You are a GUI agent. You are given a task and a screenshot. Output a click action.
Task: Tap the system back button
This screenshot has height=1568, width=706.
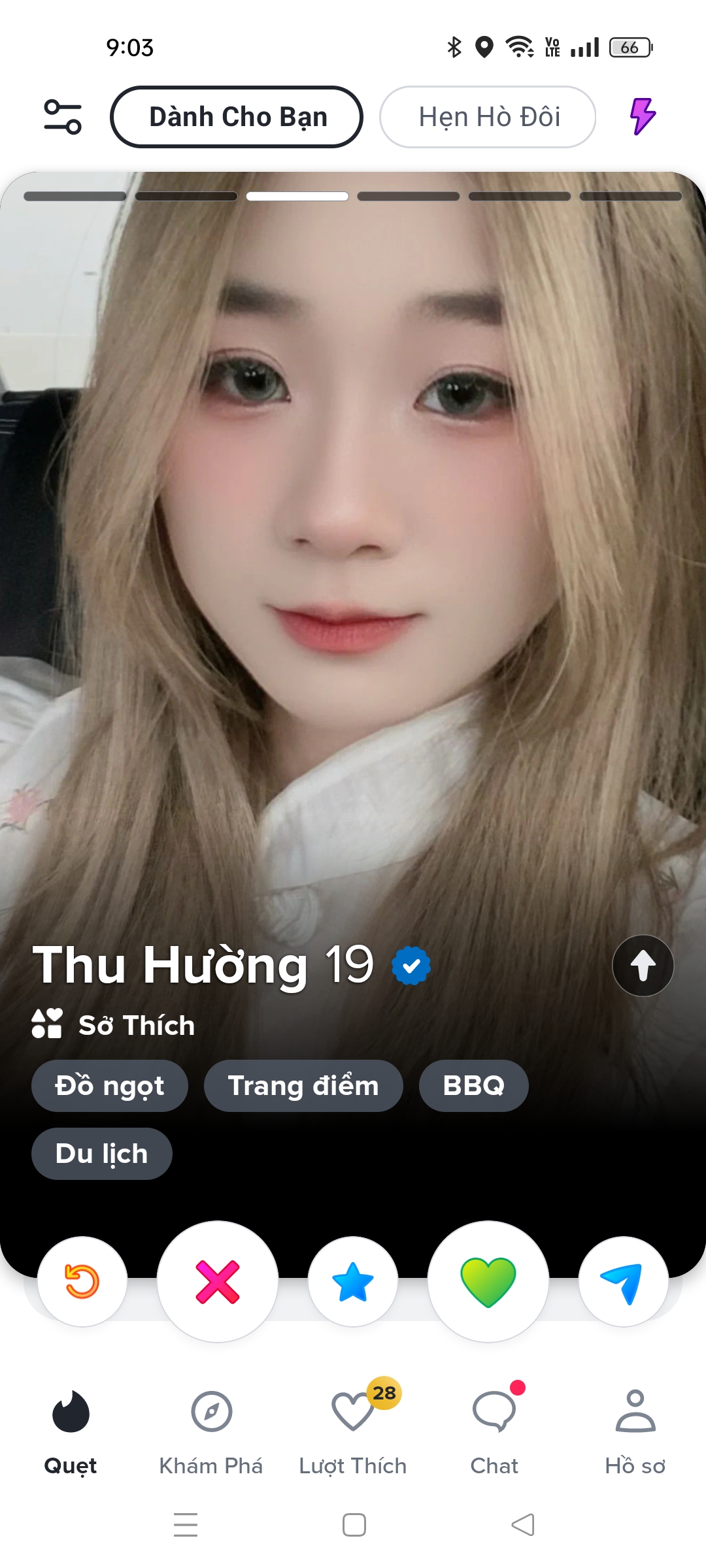523,1525
